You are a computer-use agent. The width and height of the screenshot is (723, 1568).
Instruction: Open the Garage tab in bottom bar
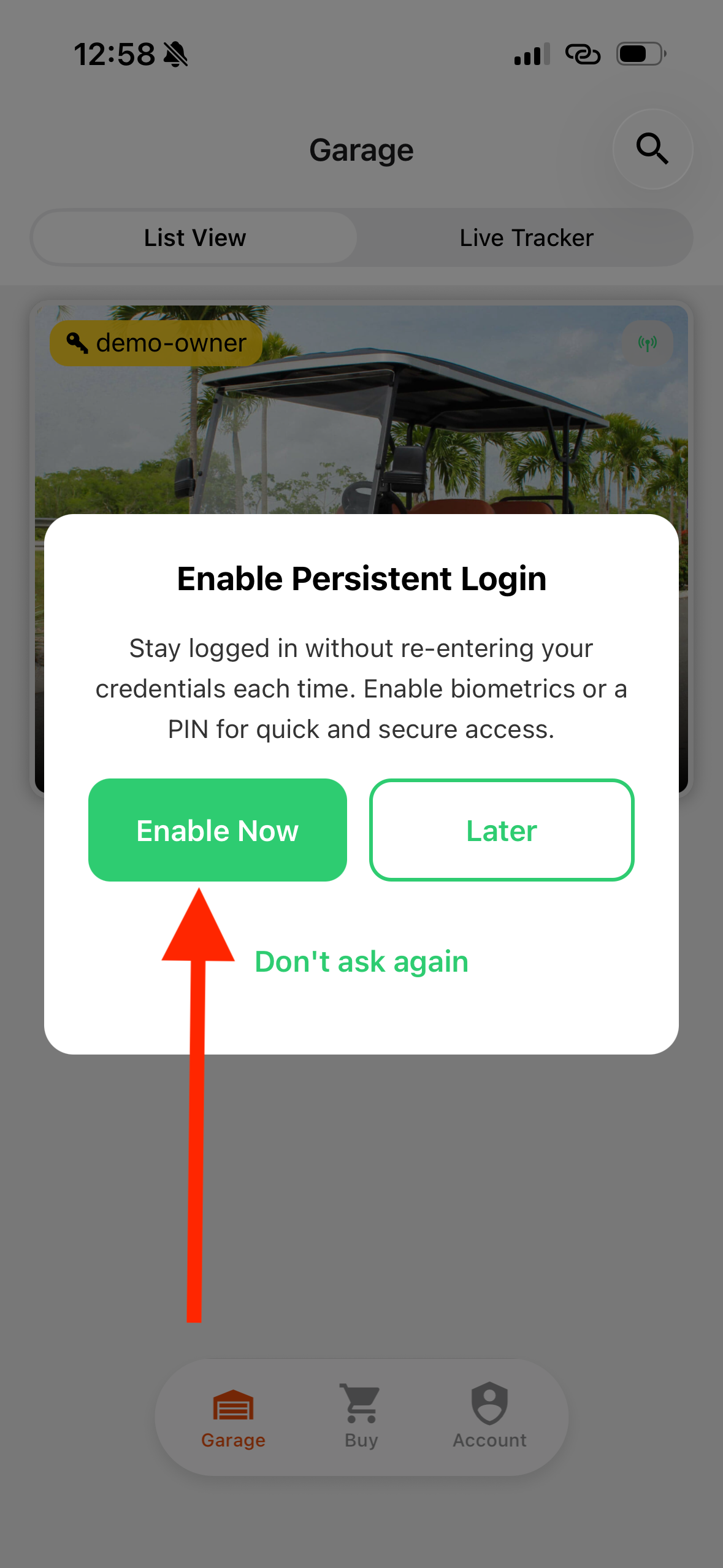(x=233, y=1416)
